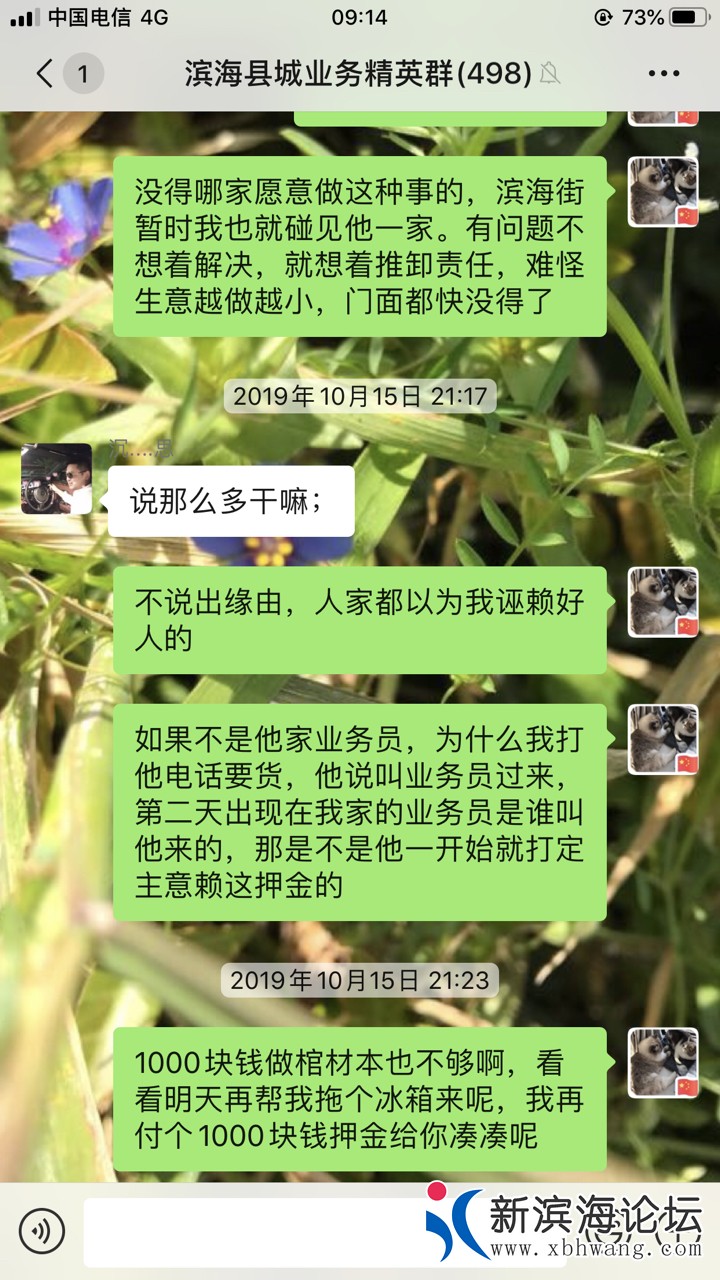Screen dimensions: 720x1280
Task: Focus the message text field
Action: pyautogui.click(x=250, y=1232)
